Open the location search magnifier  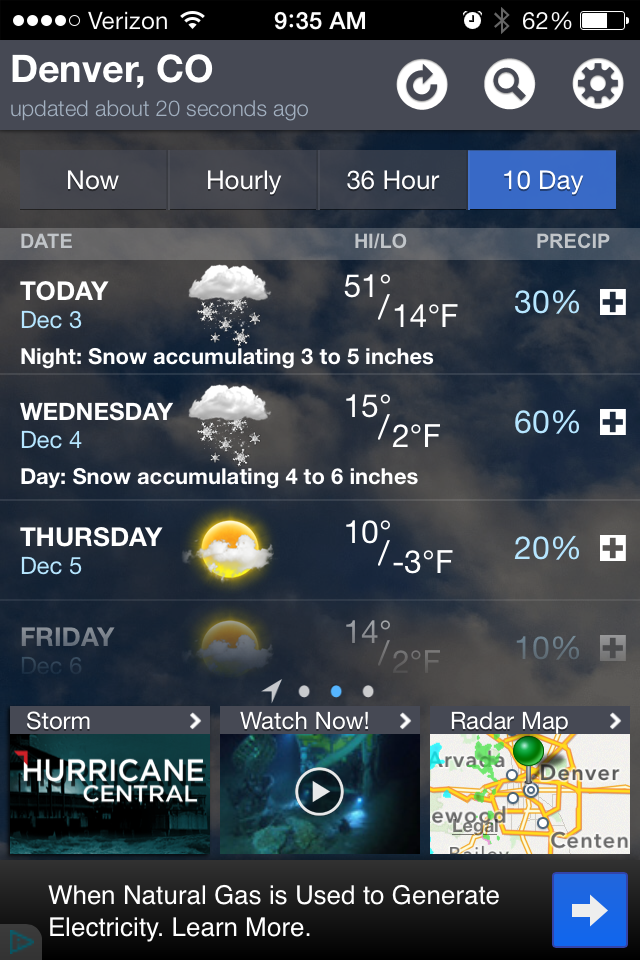[x=509, y=85]
